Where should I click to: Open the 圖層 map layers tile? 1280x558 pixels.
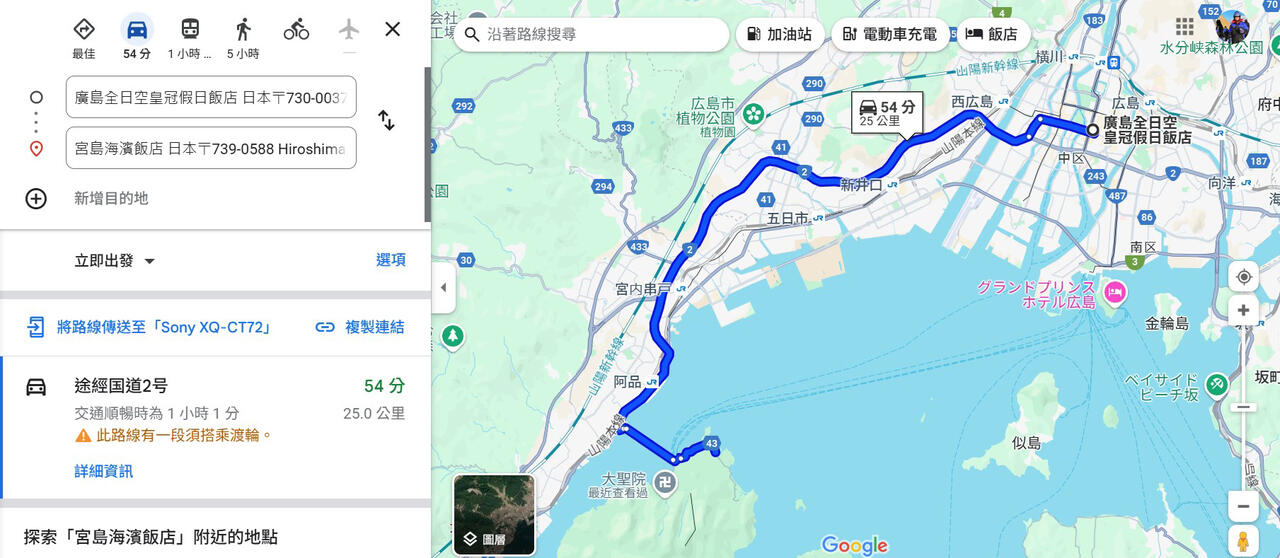point(494,514)
